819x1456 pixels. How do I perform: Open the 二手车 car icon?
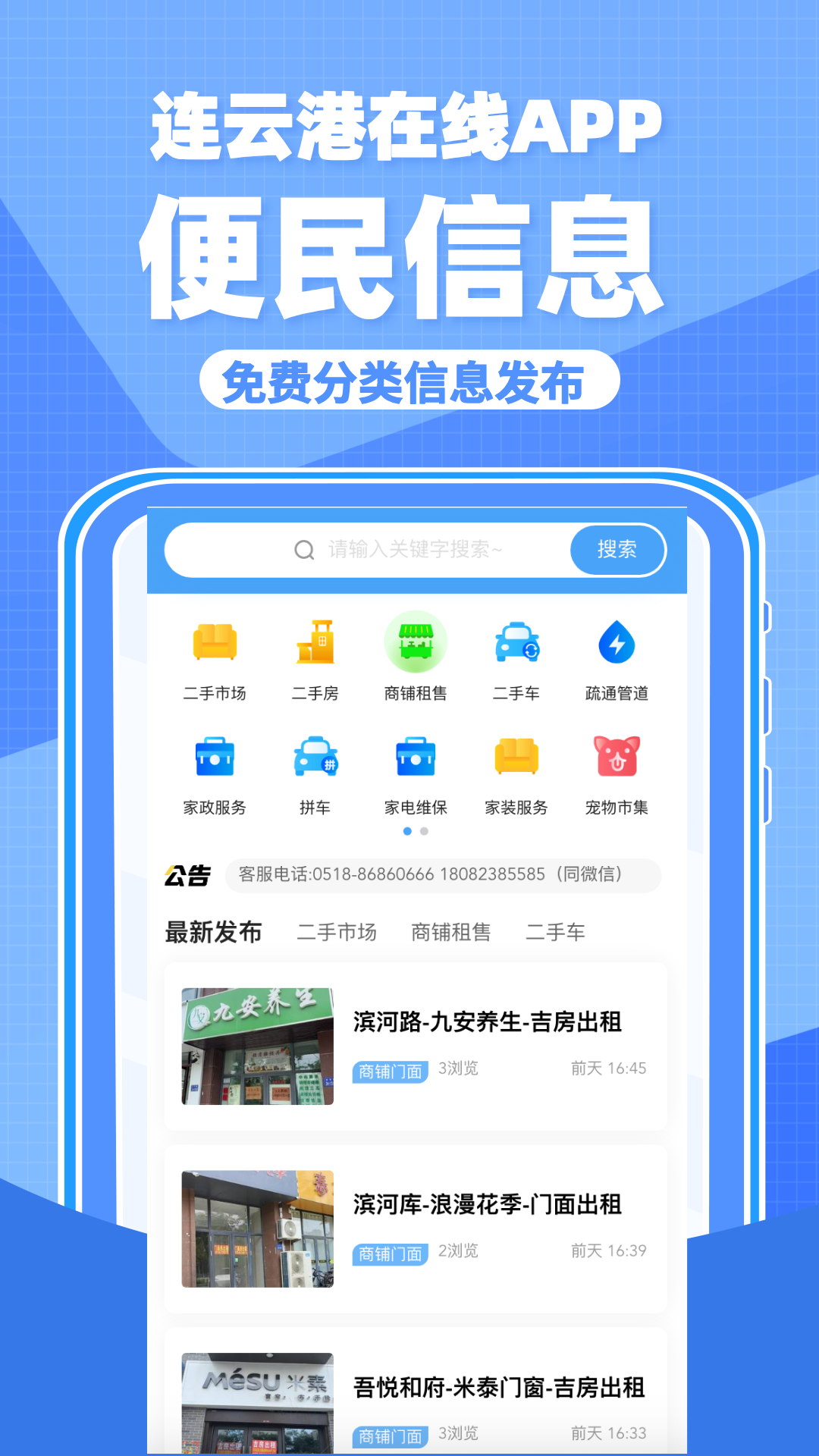tap(516, 643)
